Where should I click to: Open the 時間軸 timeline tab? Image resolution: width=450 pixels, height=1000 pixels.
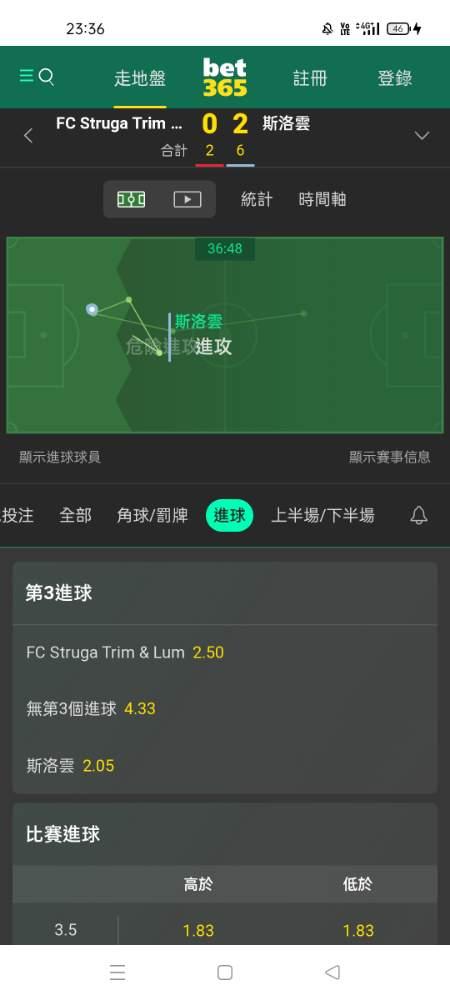(322, 200)
